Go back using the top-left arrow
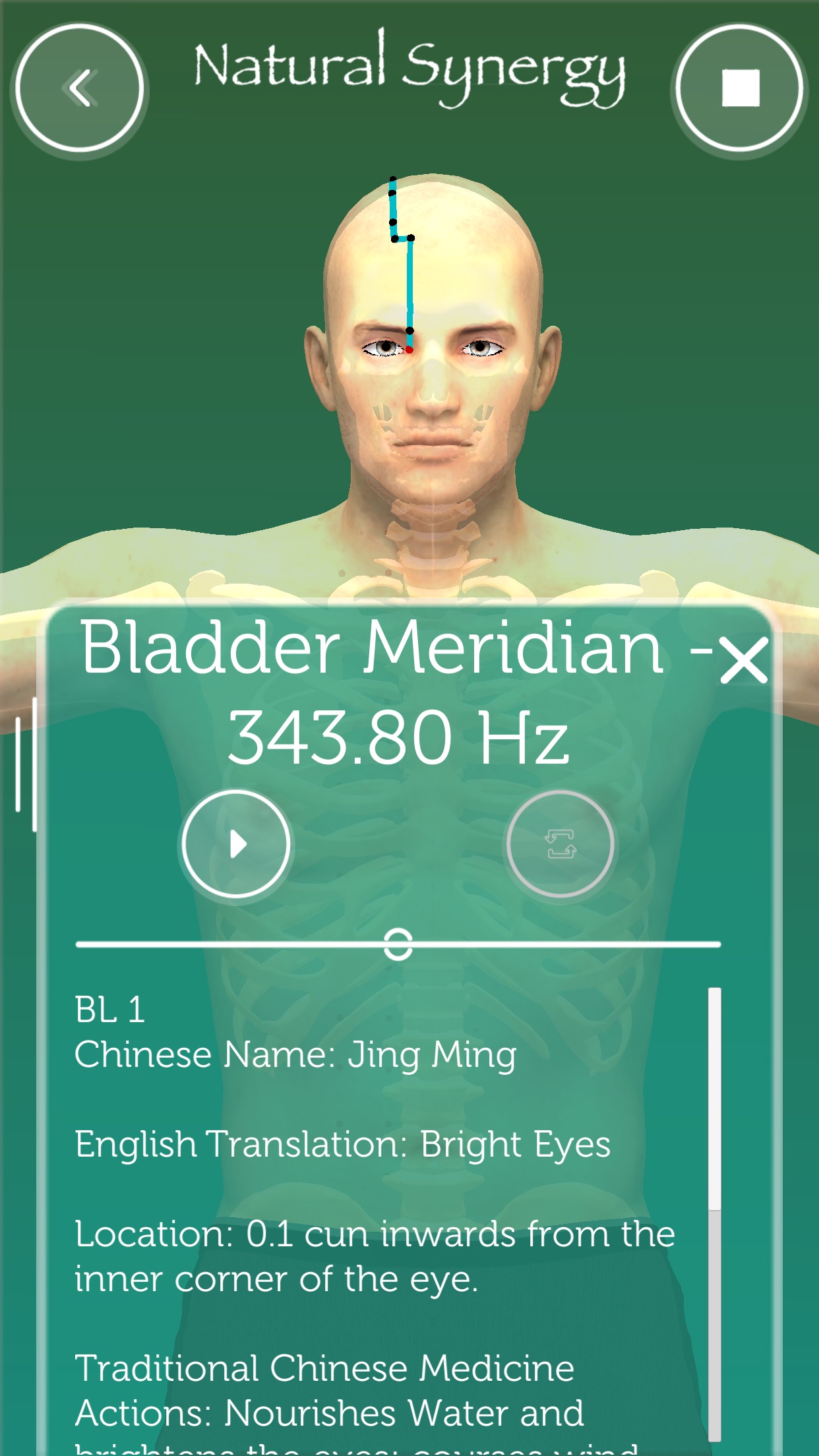Image resolution: width=819 pixels, height=1456 pixels. coord(79,88)
